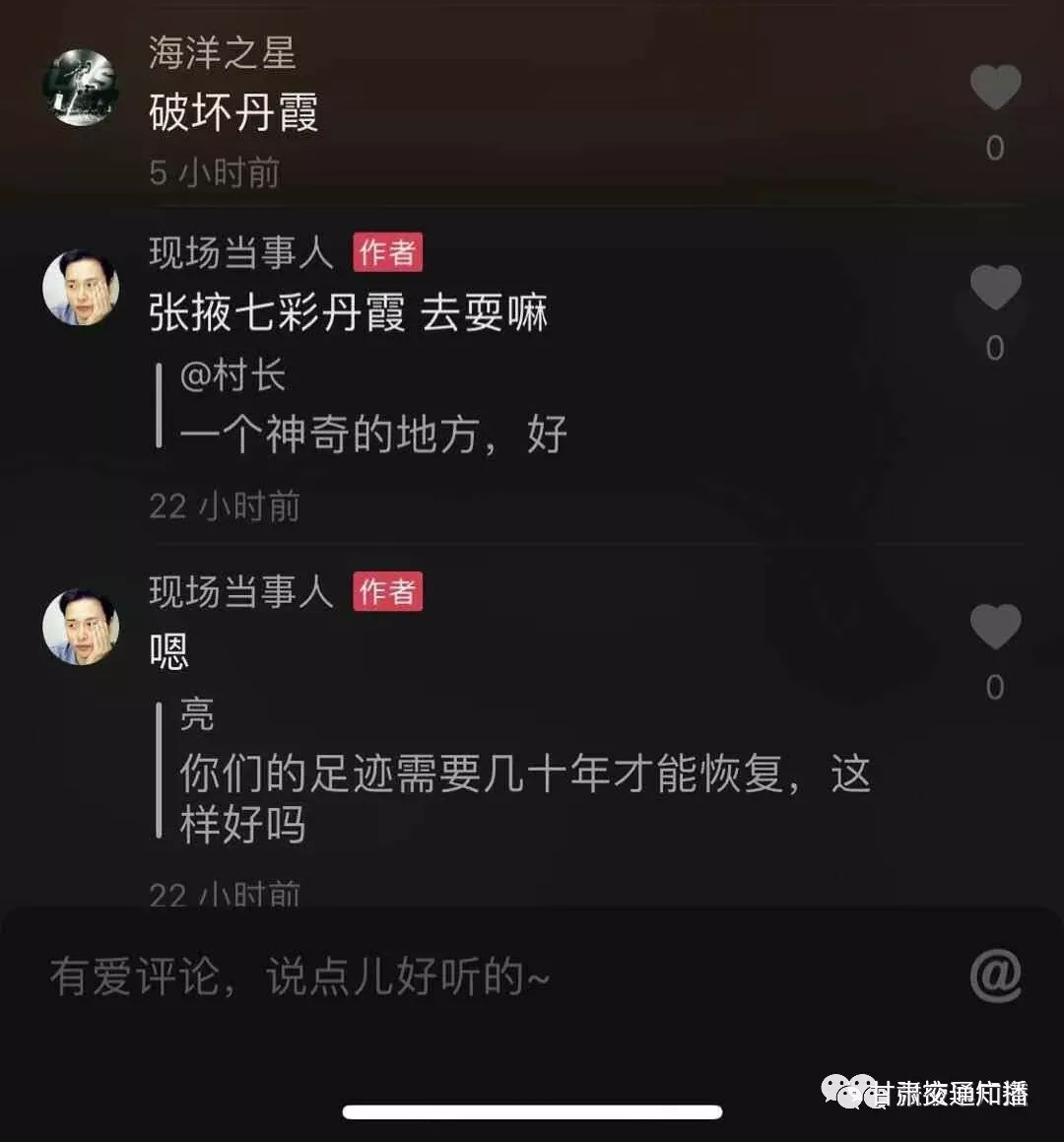The width and height of the screenshot is (1064, 1142).
Task: Open 海洋之星's profile avatar
Action: (x=81, y=88)
